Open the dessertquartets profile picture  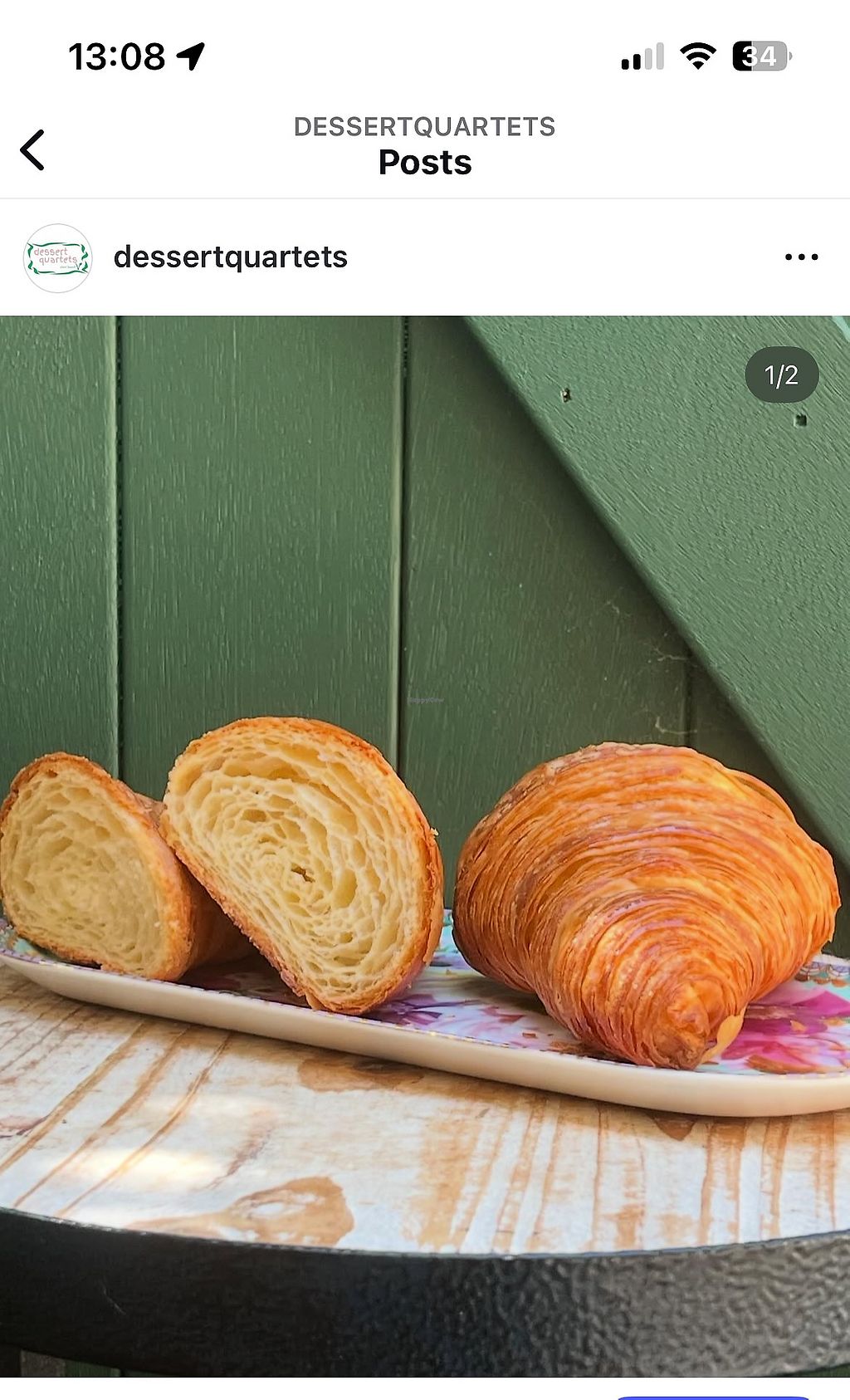pyautogui.click(x=57, y=258)
